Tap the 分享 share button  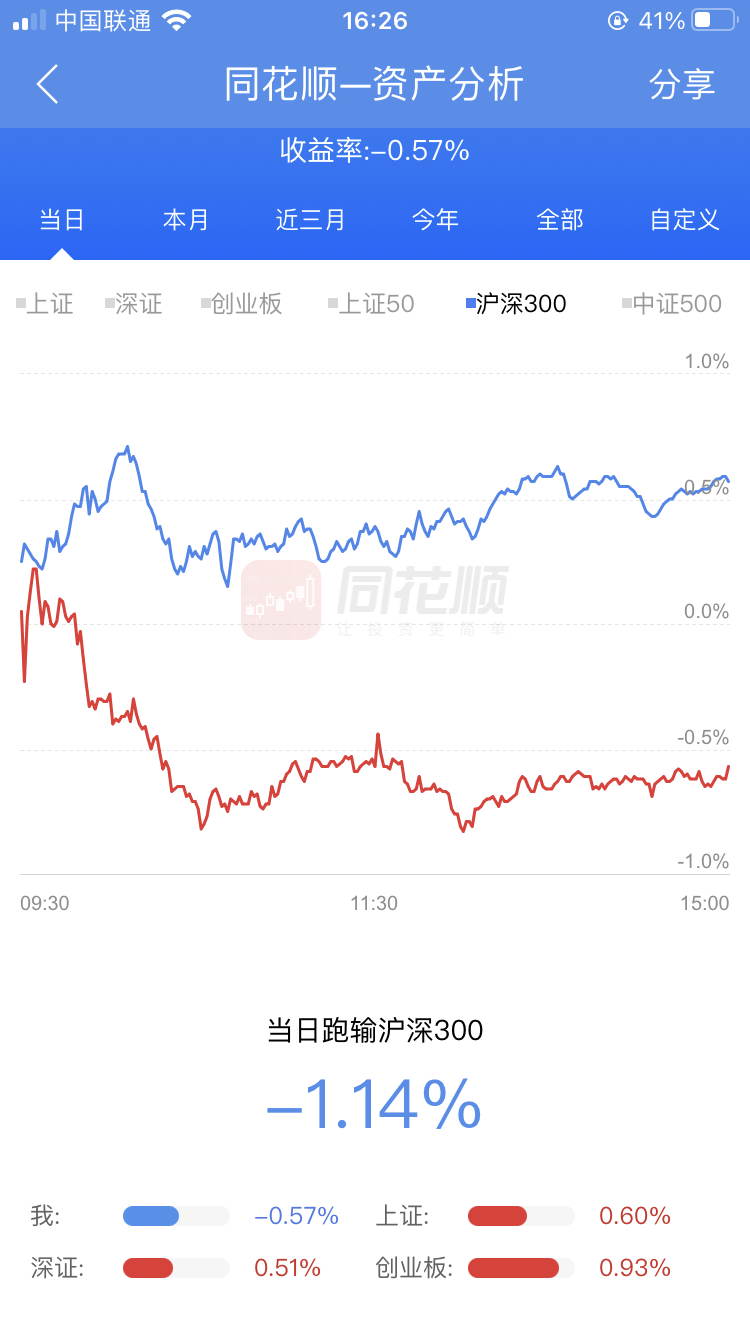click(x=682, y=84)
